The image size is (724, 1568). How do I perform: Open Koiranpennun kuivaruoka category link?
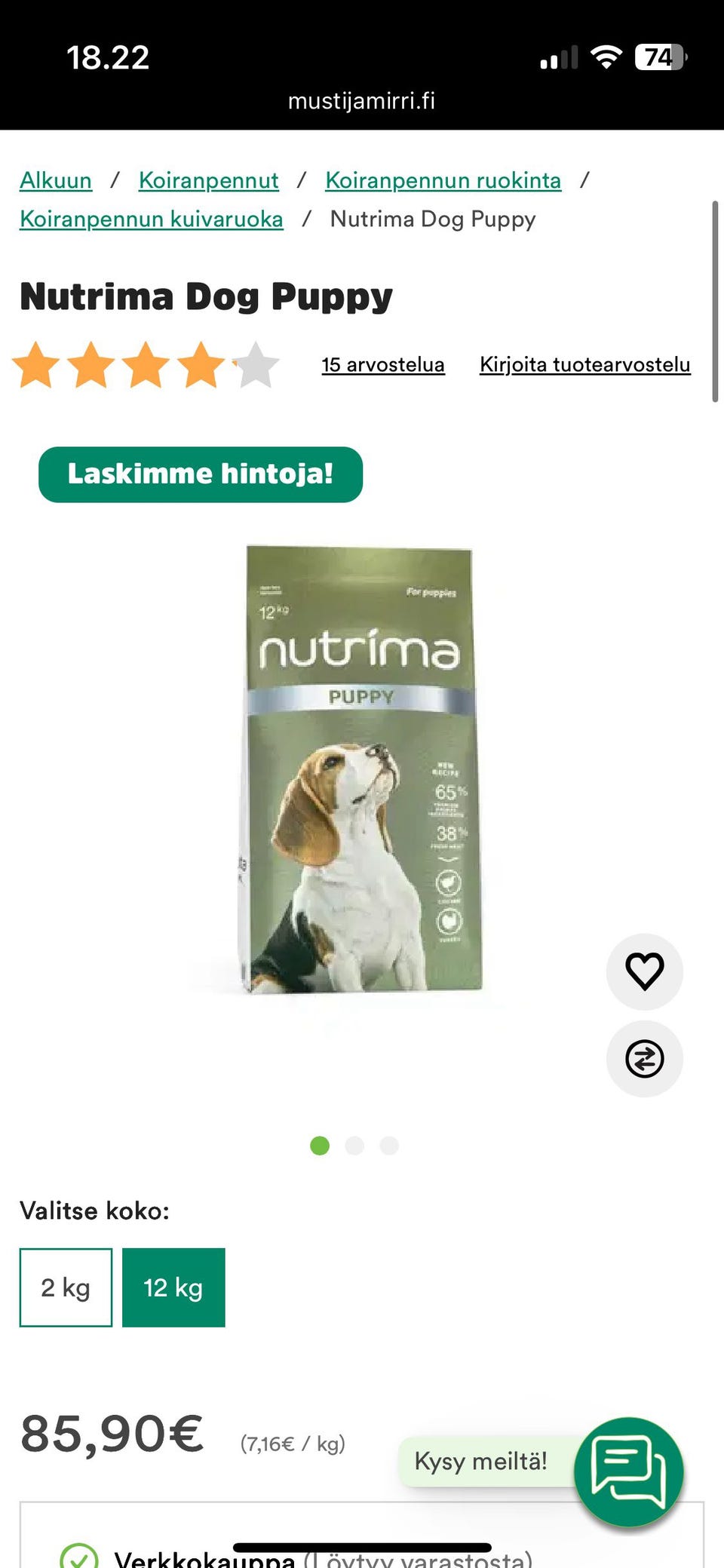[151, 219]
